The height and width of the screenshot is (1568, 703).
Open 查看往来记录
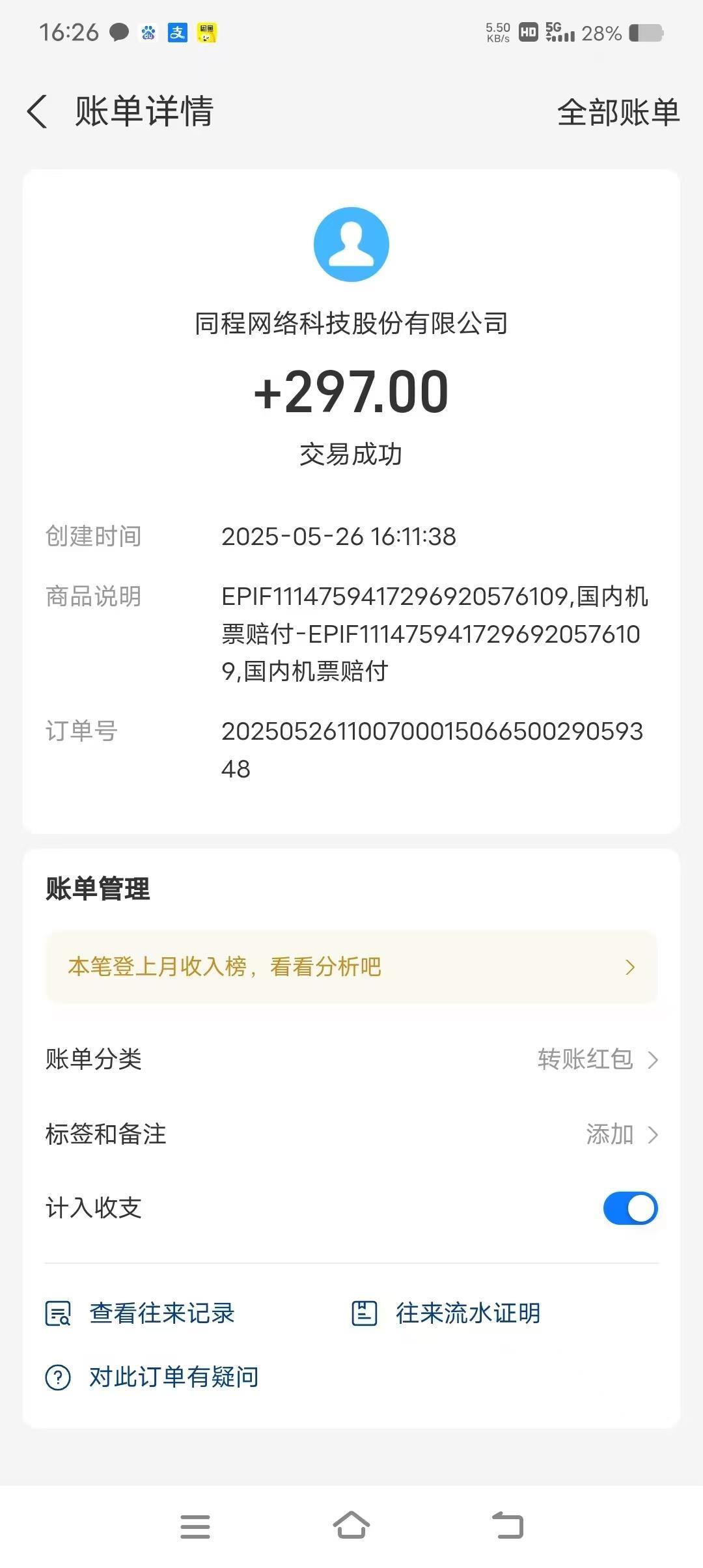(161, 1313)
